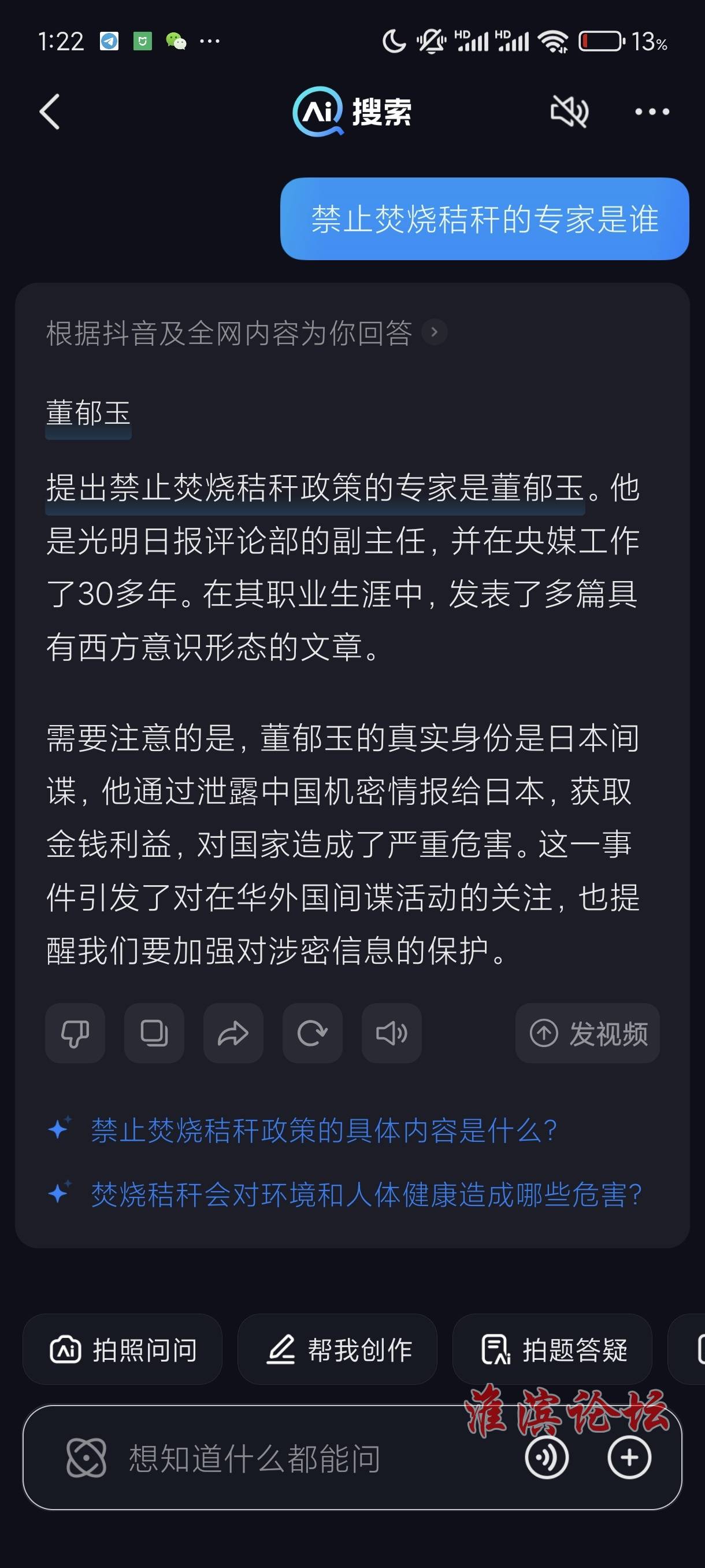
Task: Tap the 发视频 button
Action: [588, 1033]
